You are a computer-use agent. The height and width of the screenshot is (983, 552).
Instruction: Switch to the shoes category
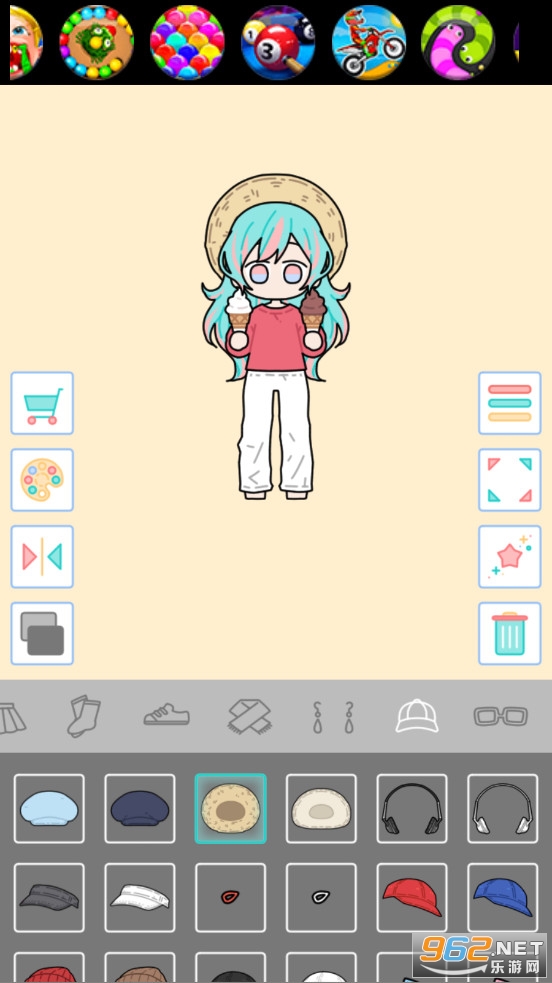tap(167, 715)
